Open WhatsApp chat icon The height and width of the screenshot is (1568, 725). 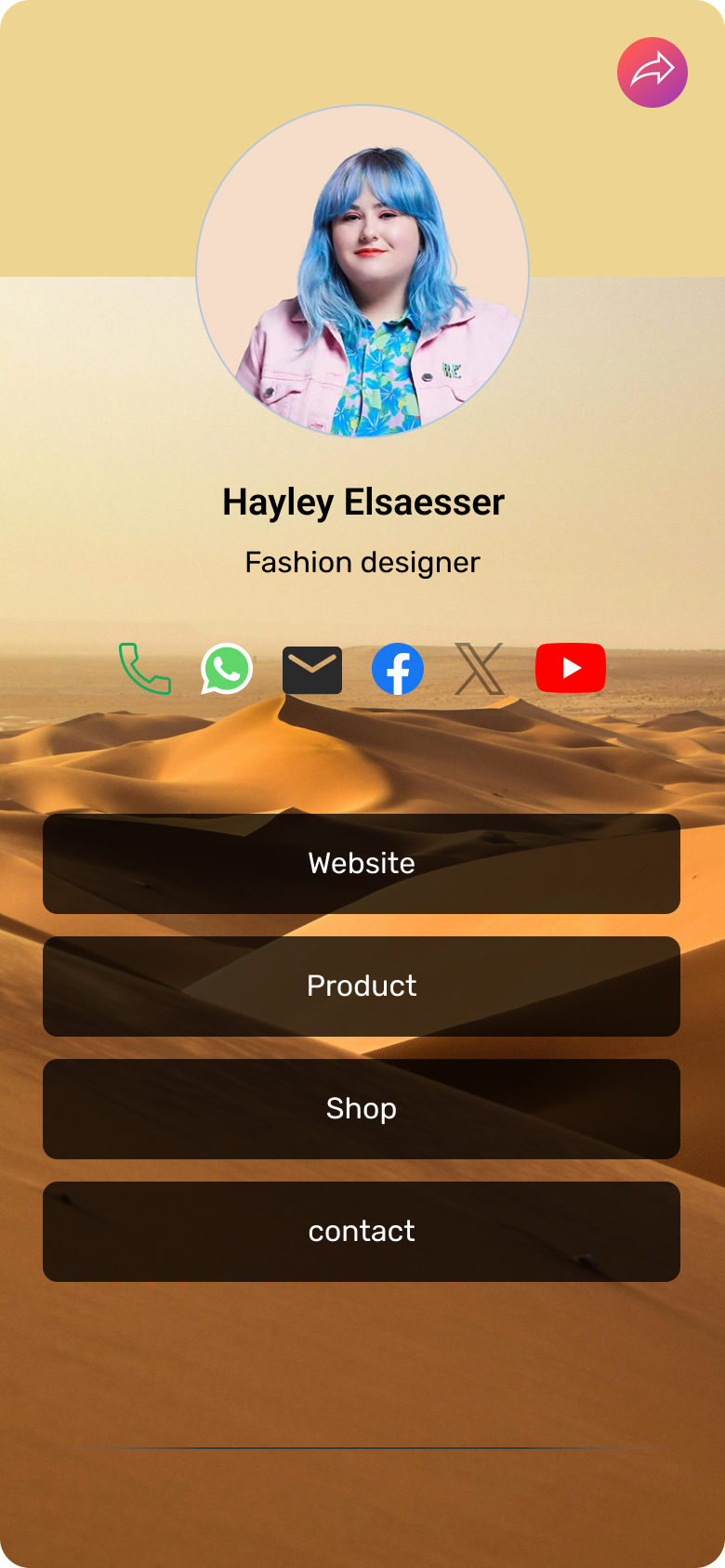click(x=227, y=669)
